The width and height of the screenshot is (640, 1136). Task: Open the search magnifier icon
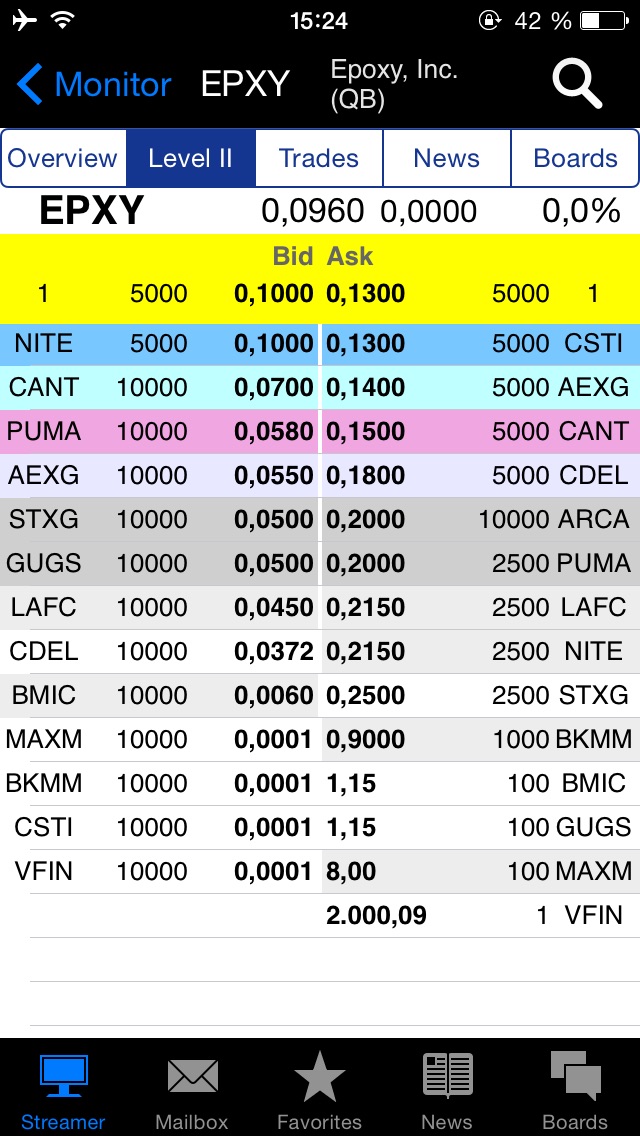coord(577,83)
